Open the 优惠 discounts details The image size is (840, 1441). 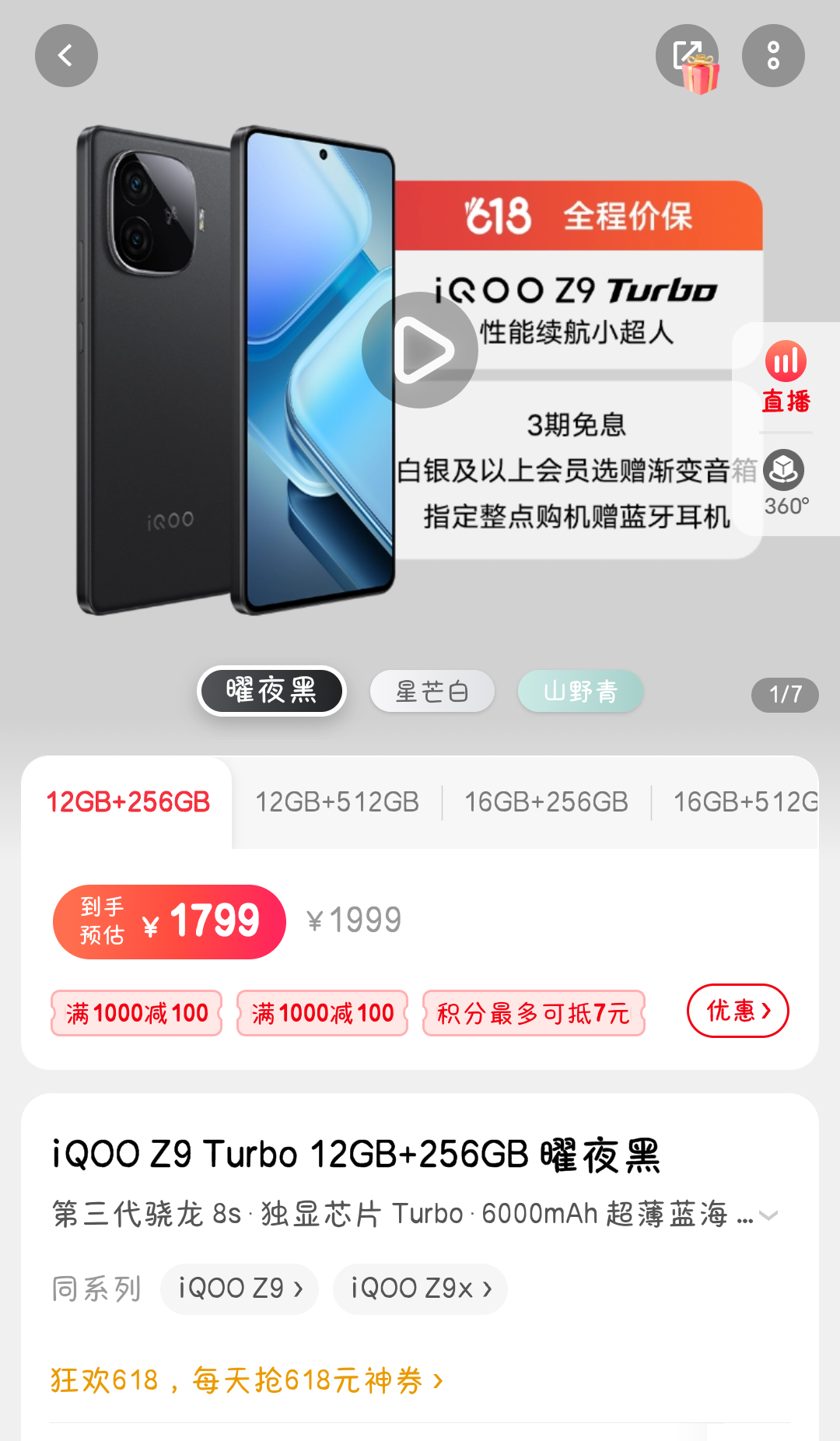[x=737, y=1011]
